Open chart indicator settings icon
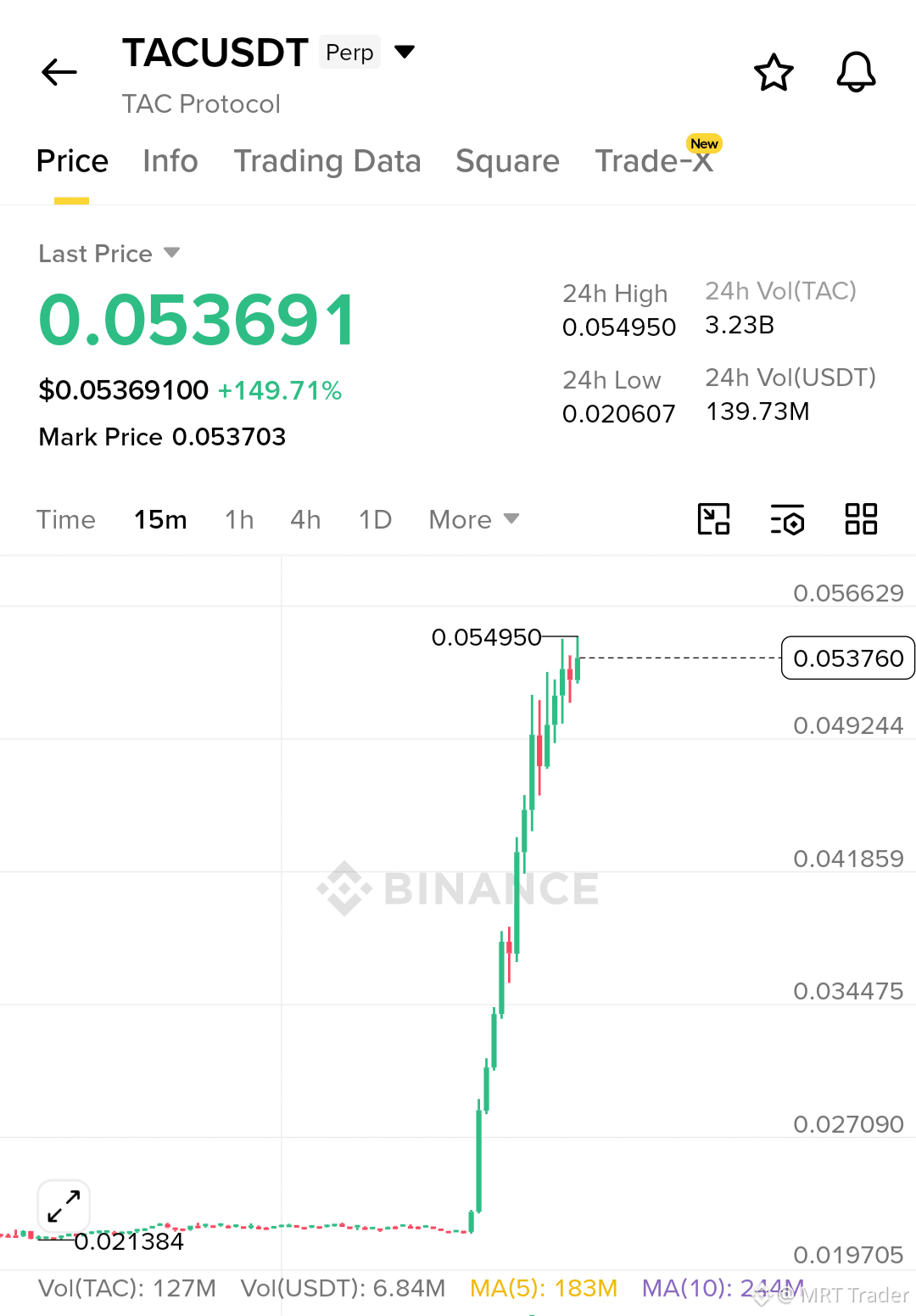916x1316 pixels. (787, 519)
